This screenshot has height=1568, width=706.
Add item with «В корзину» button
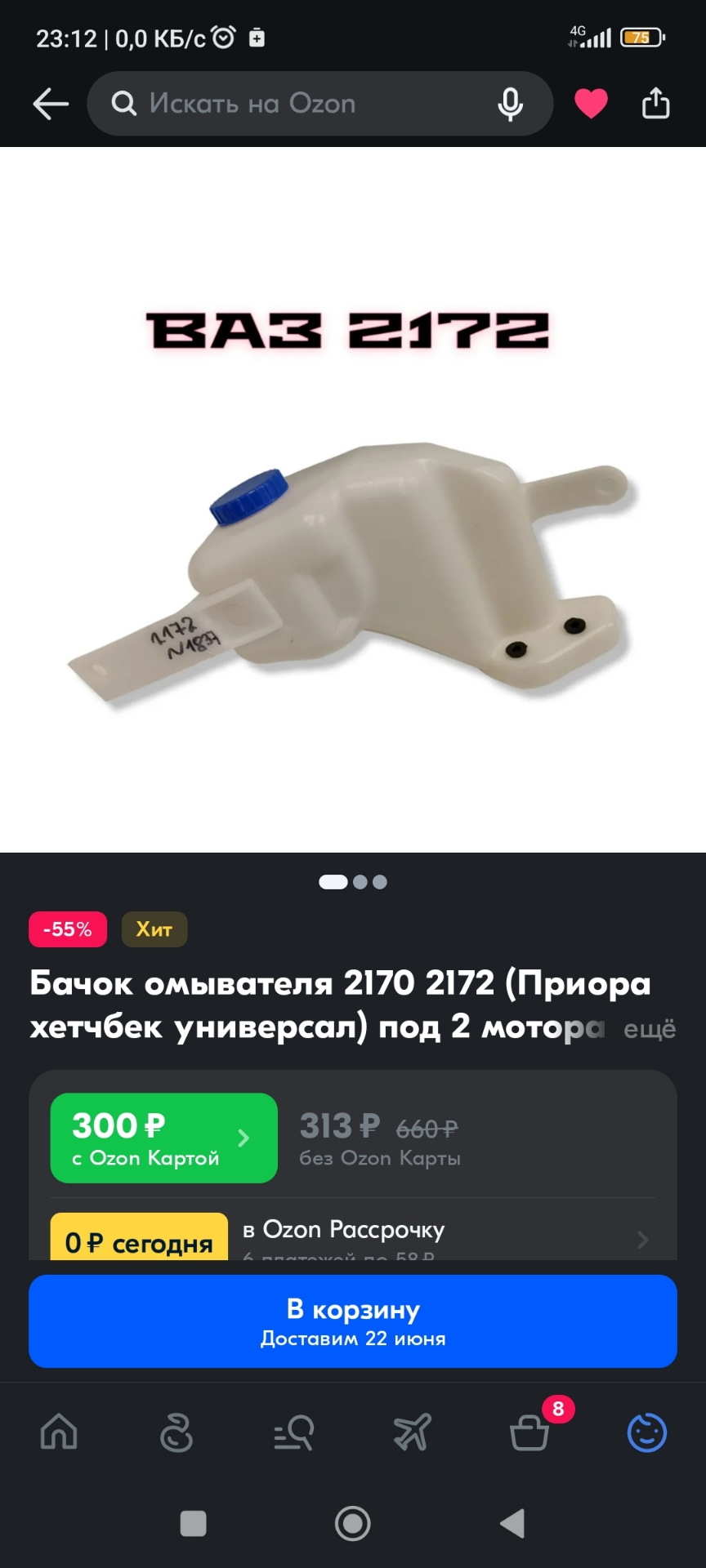[353, 1321]
